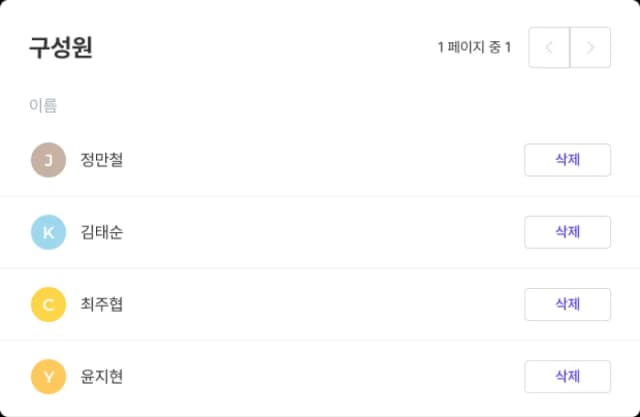Tap 삭제 next to 최주협
The width and height of the screenshot is (640, 417).
pos(567,304)
